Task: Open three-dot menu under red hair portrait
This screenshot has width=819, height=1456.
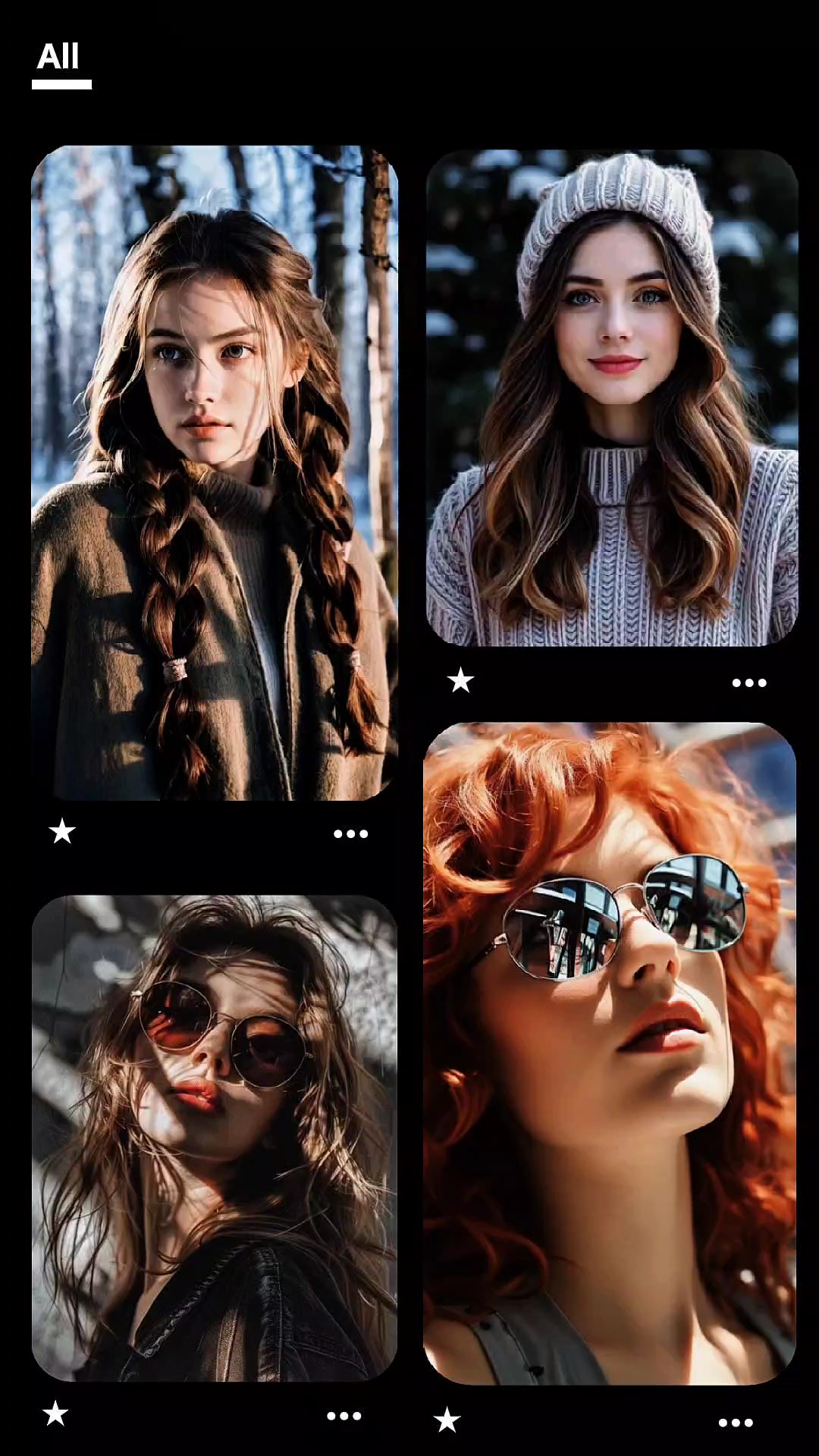Action: 735,1423
